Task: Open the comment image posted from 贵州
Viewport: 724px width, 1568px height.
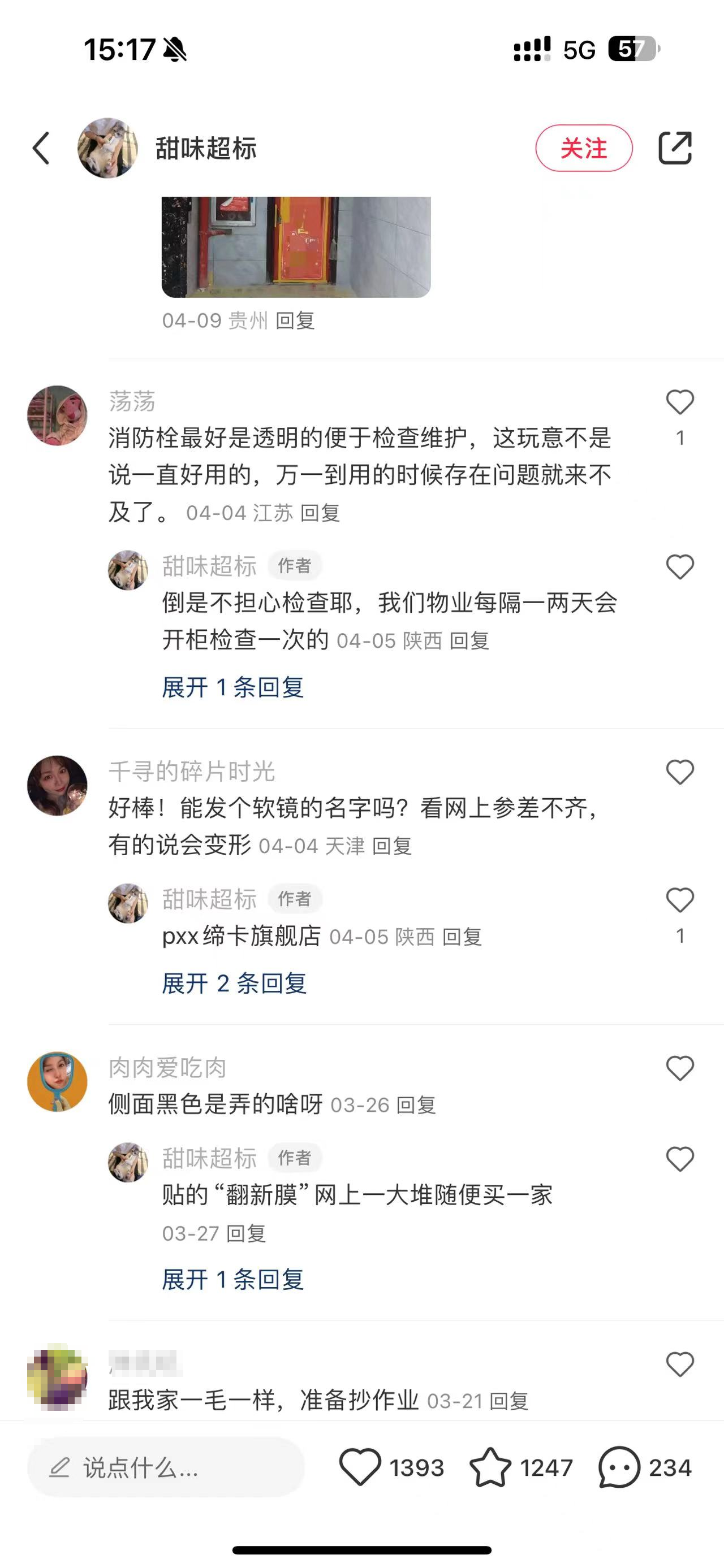Action: pyautogui.click(x=296, y=246)
